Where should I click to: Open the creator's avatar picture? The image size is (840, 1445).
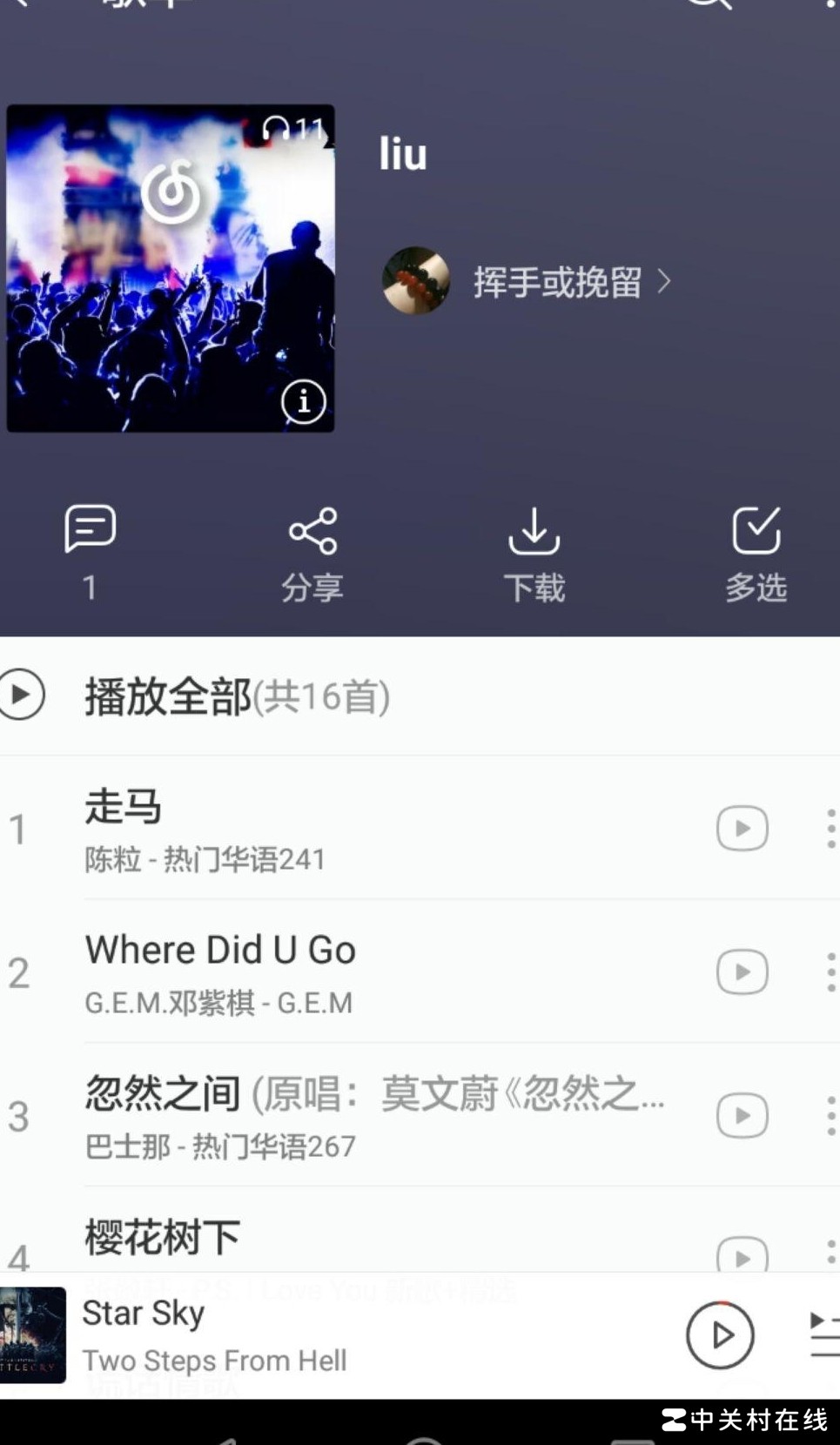coord(416,280)
